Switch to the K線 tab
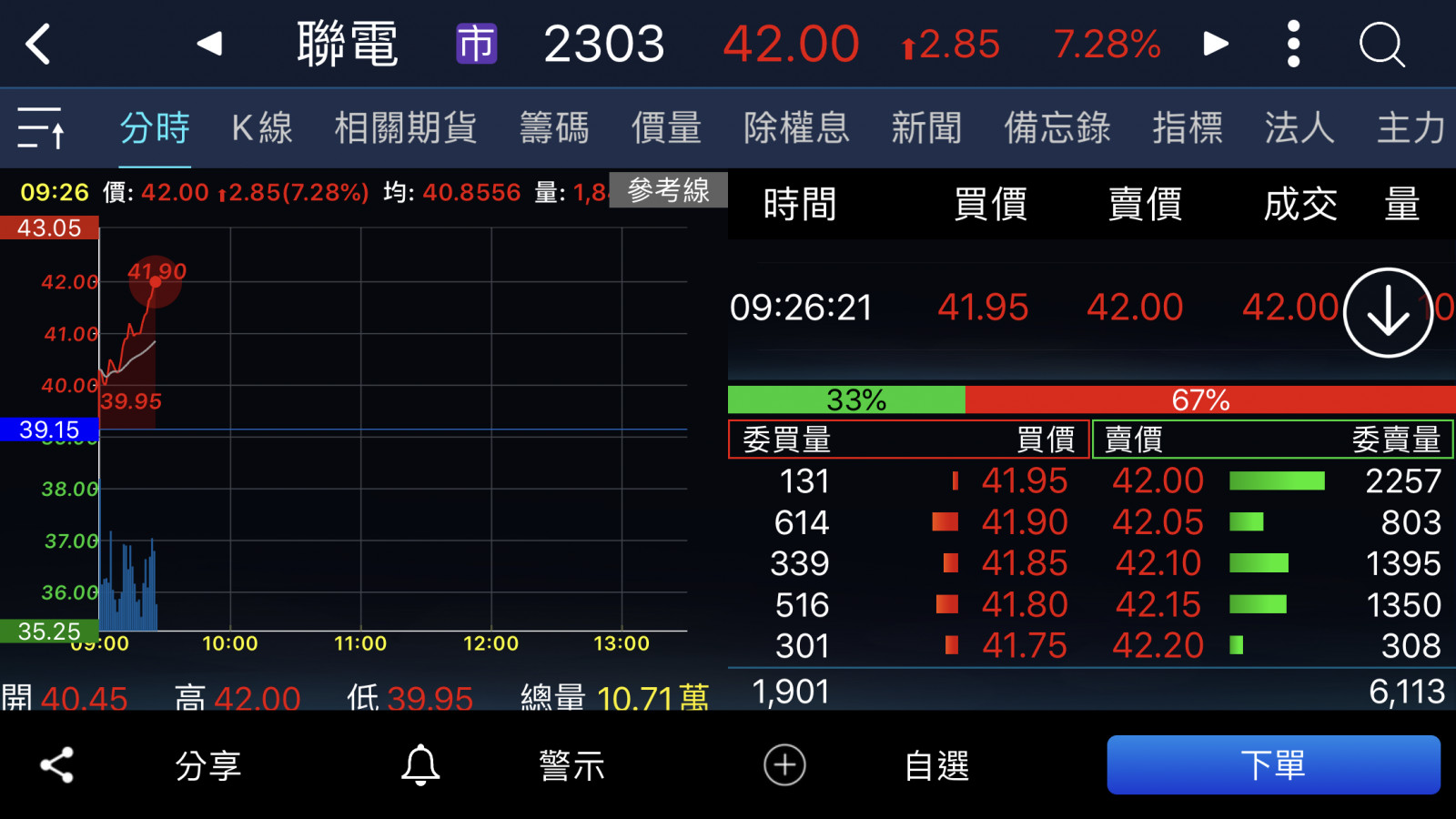 [x=262, y=127]
